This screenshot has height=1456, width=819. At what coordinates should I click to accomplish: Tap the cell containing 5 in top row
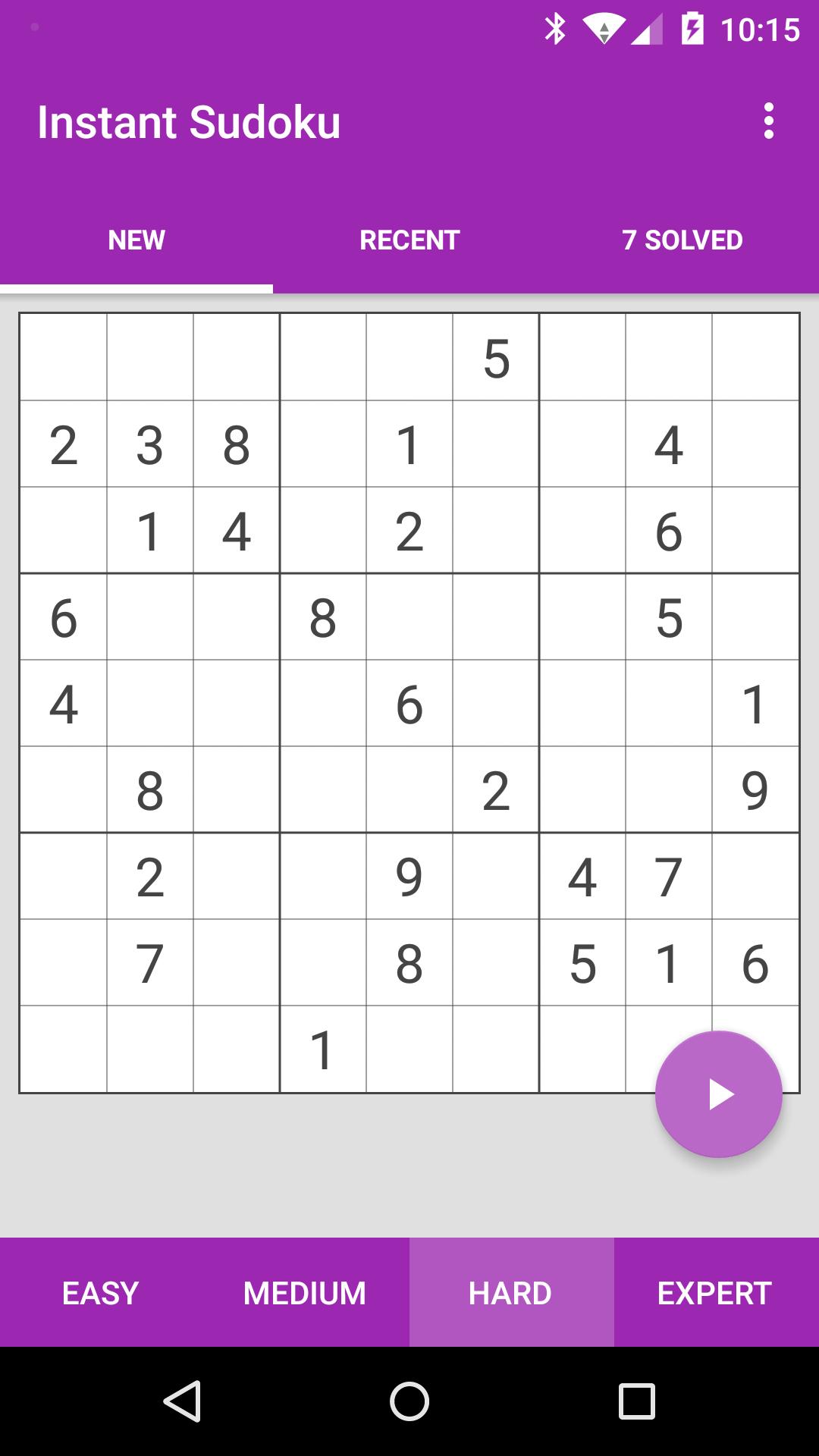(x=495, y=356)
